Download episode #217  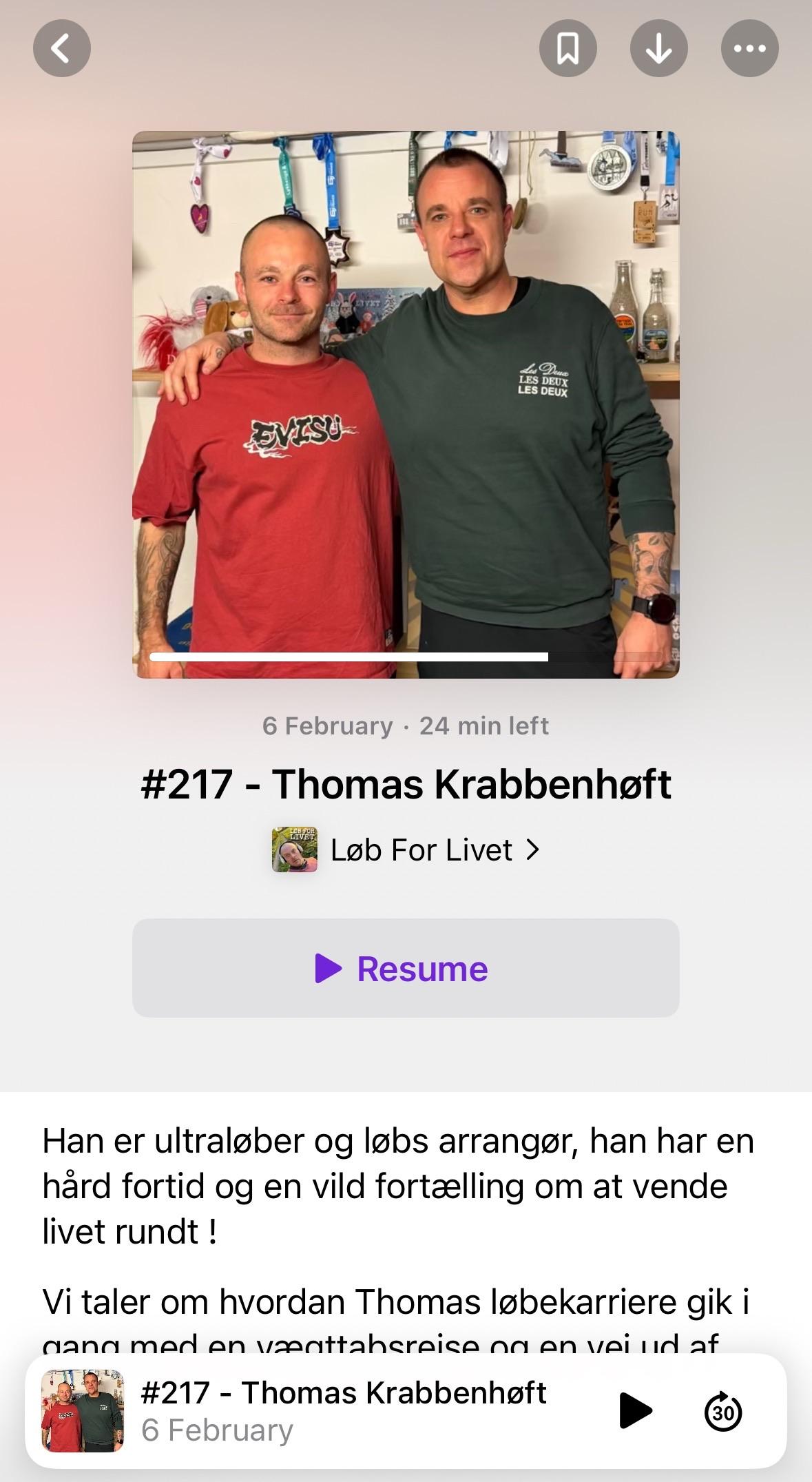(658, 48)
